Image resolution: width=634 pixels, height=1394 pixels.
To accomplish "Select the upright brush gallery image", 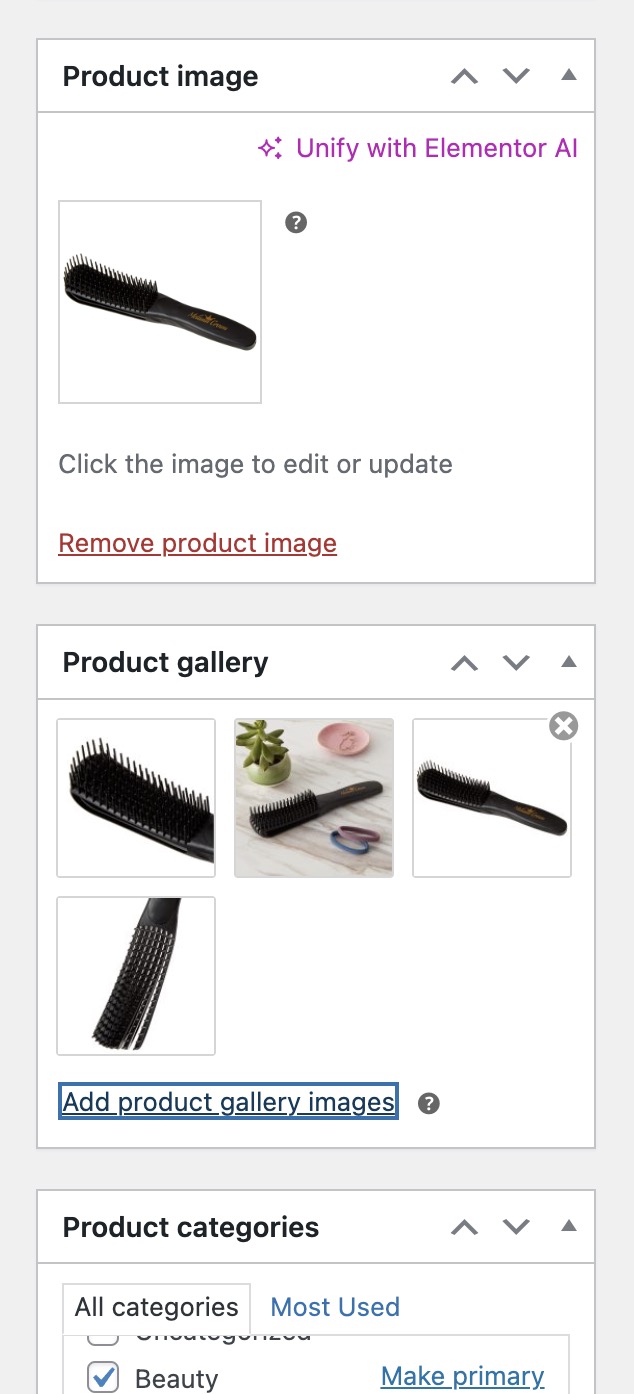I will point(136,976).
